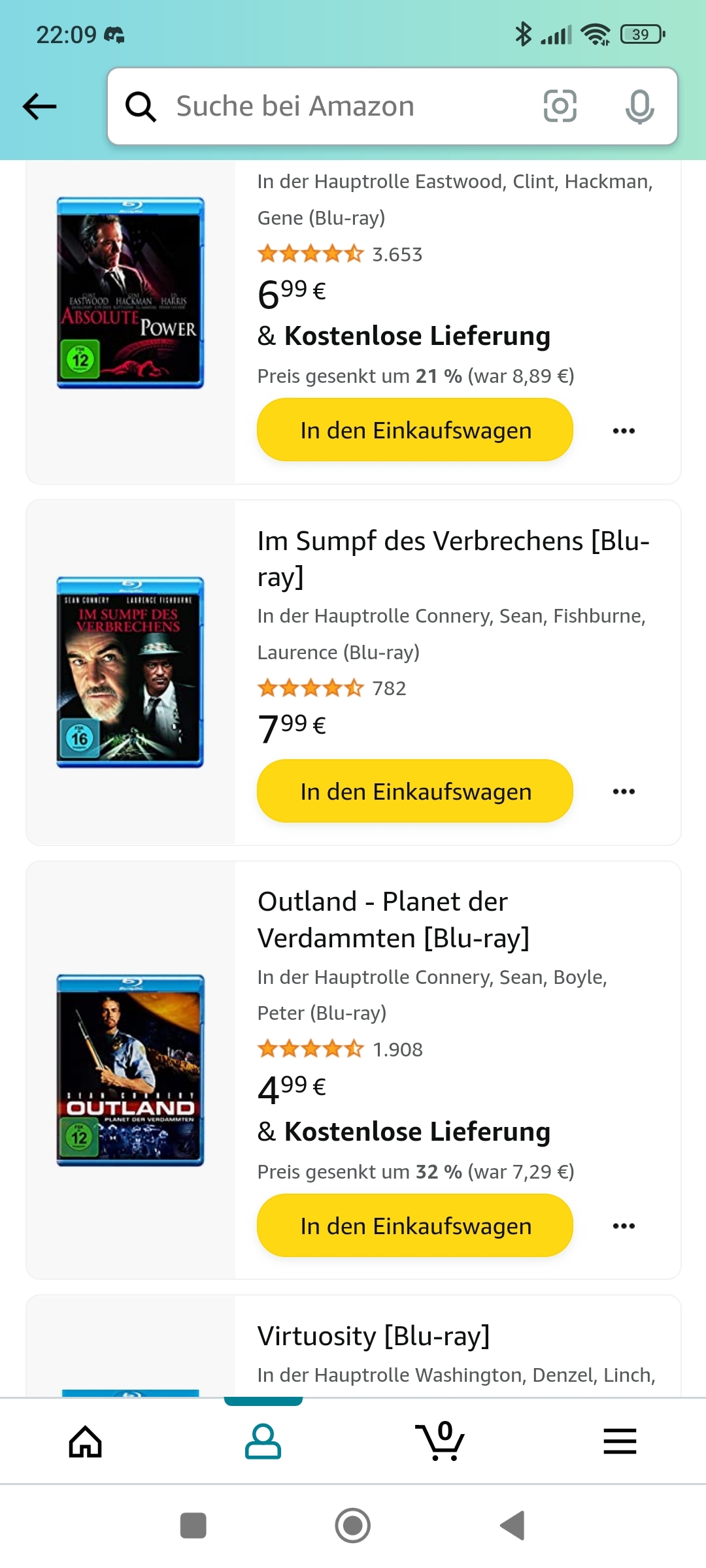
Task: Open more options for Outland
Action: tap(624, 1226)
